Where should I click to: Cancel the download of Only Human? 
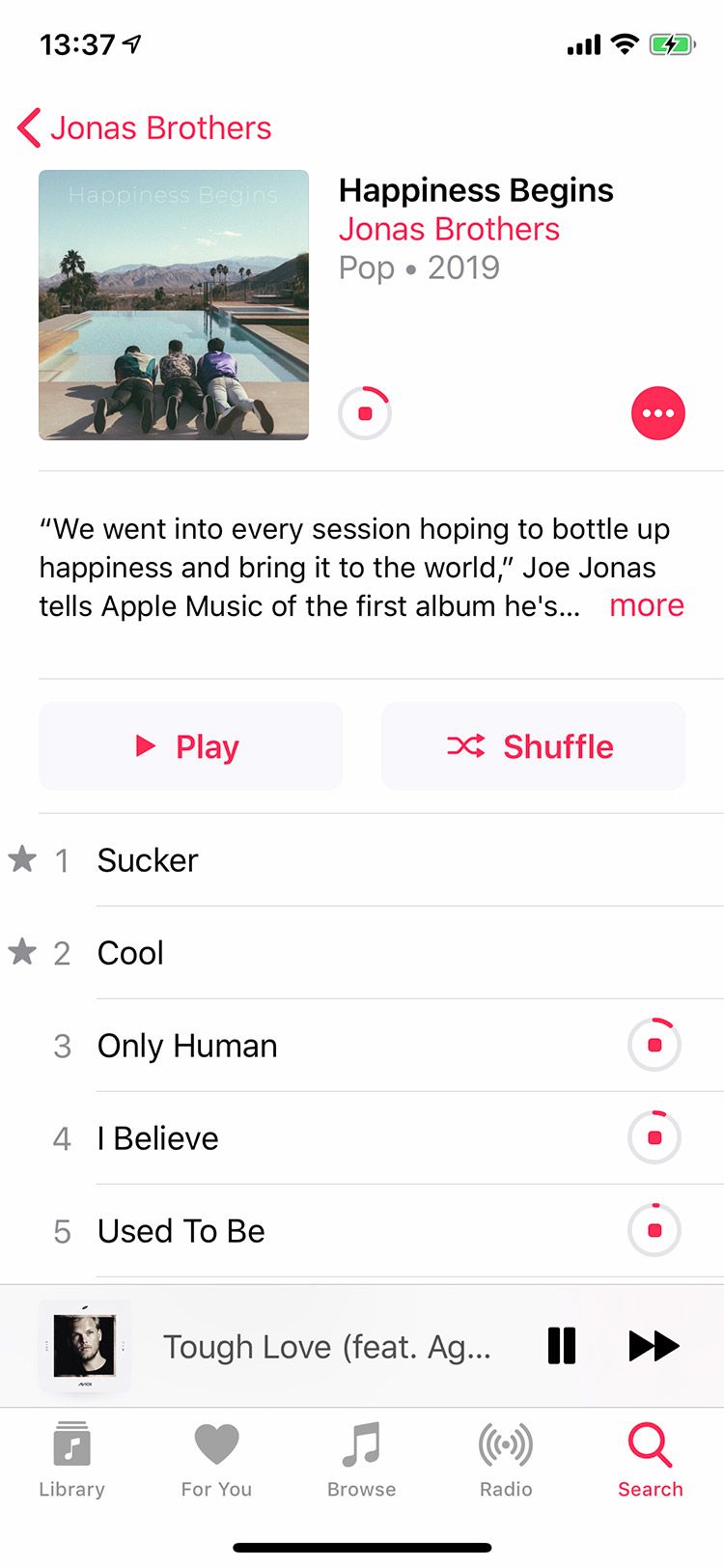click(654, 1045)
